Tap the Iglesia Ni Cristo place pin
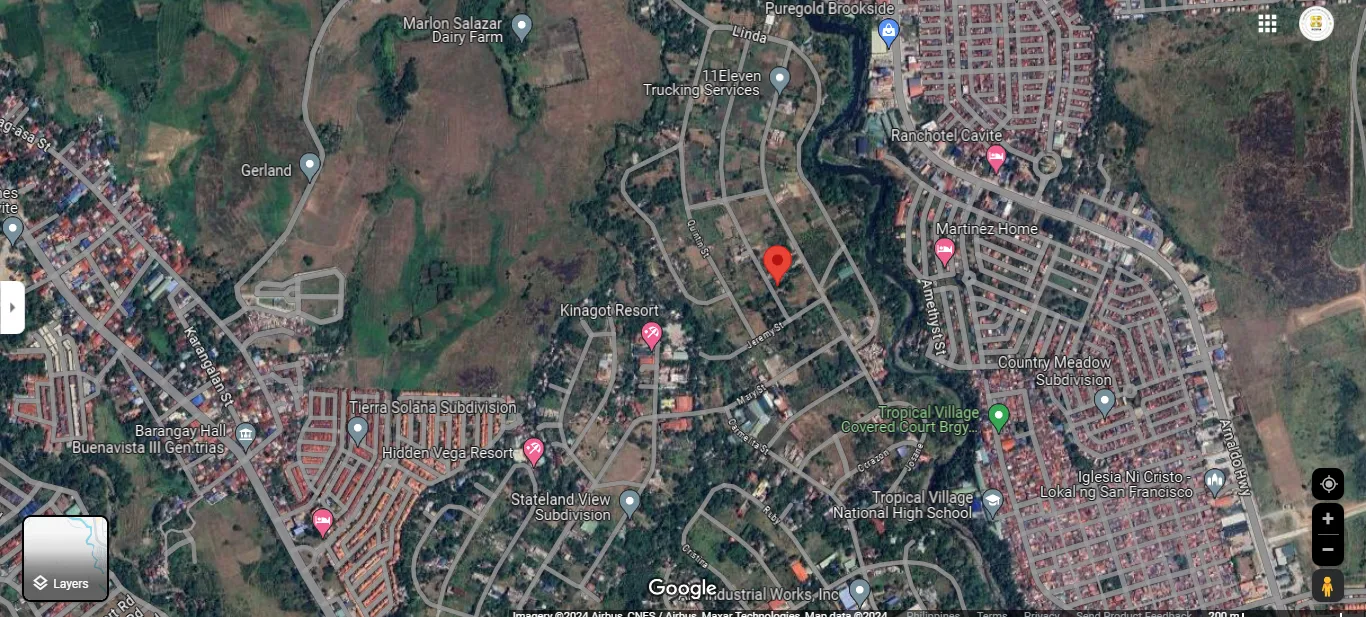 pyautogui.click(x=1215, y=482)
